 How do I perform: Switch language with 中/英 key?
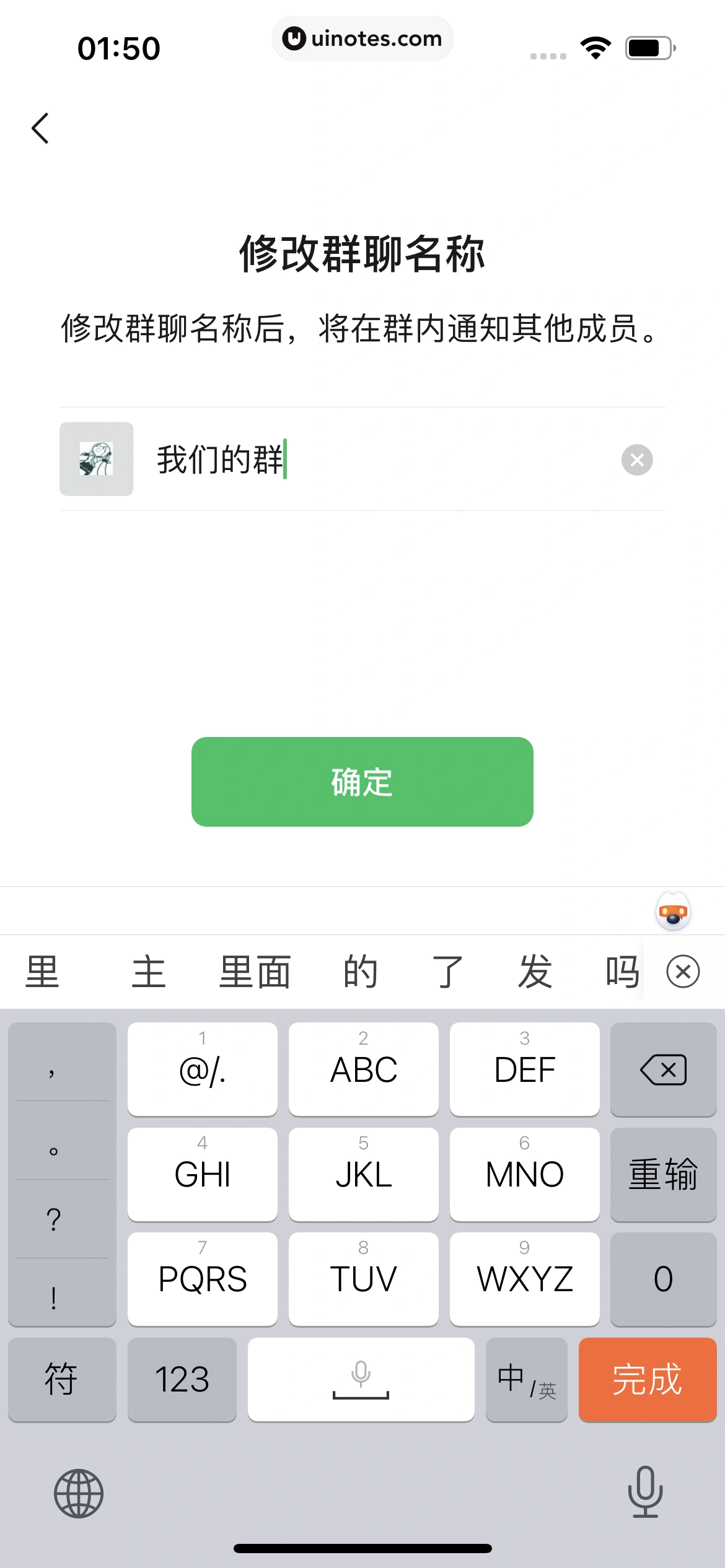click(526, 1380)
